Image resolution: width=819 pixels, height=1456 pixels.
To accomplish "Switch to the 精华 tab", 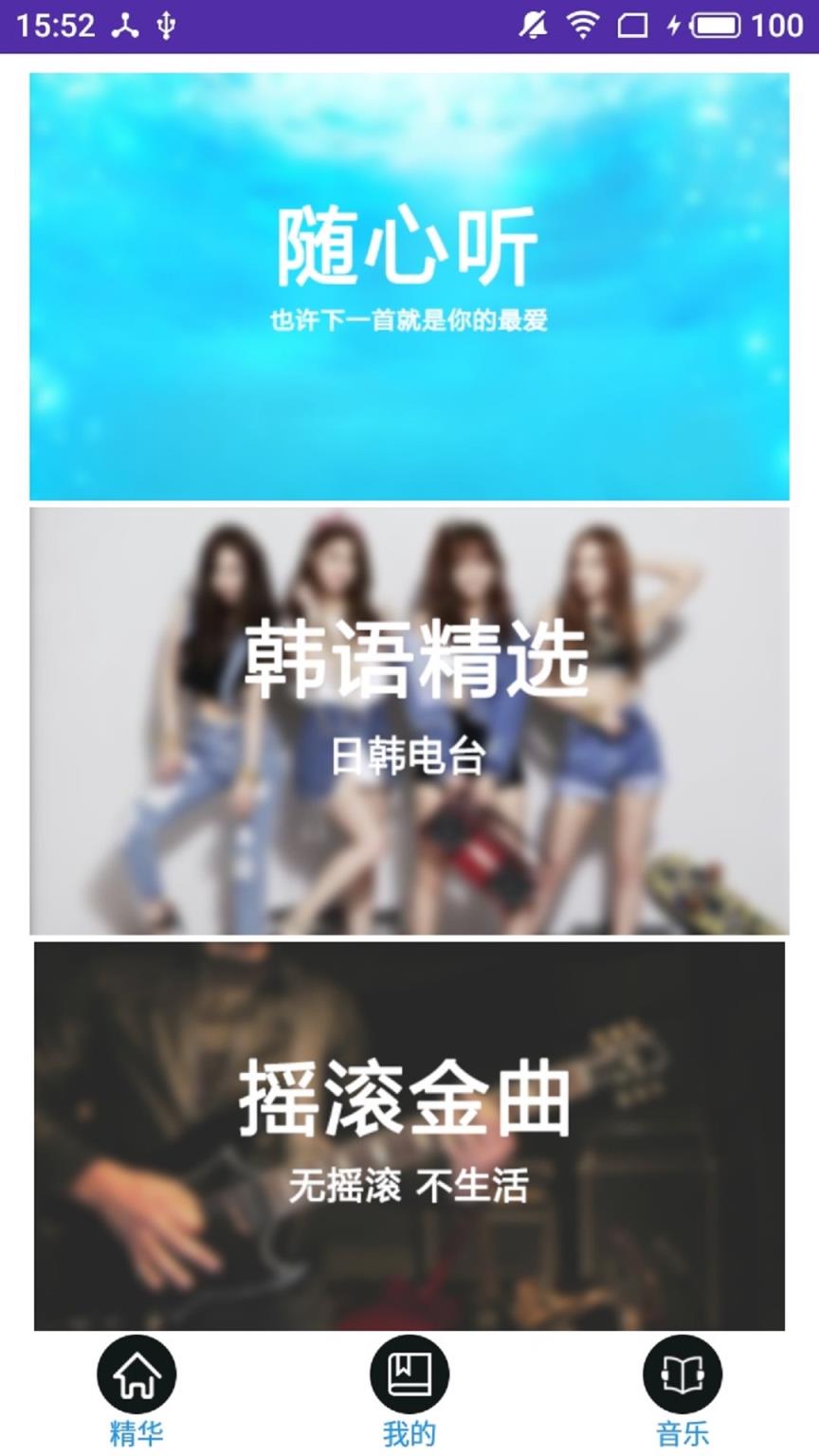I will pos(136,1390).
